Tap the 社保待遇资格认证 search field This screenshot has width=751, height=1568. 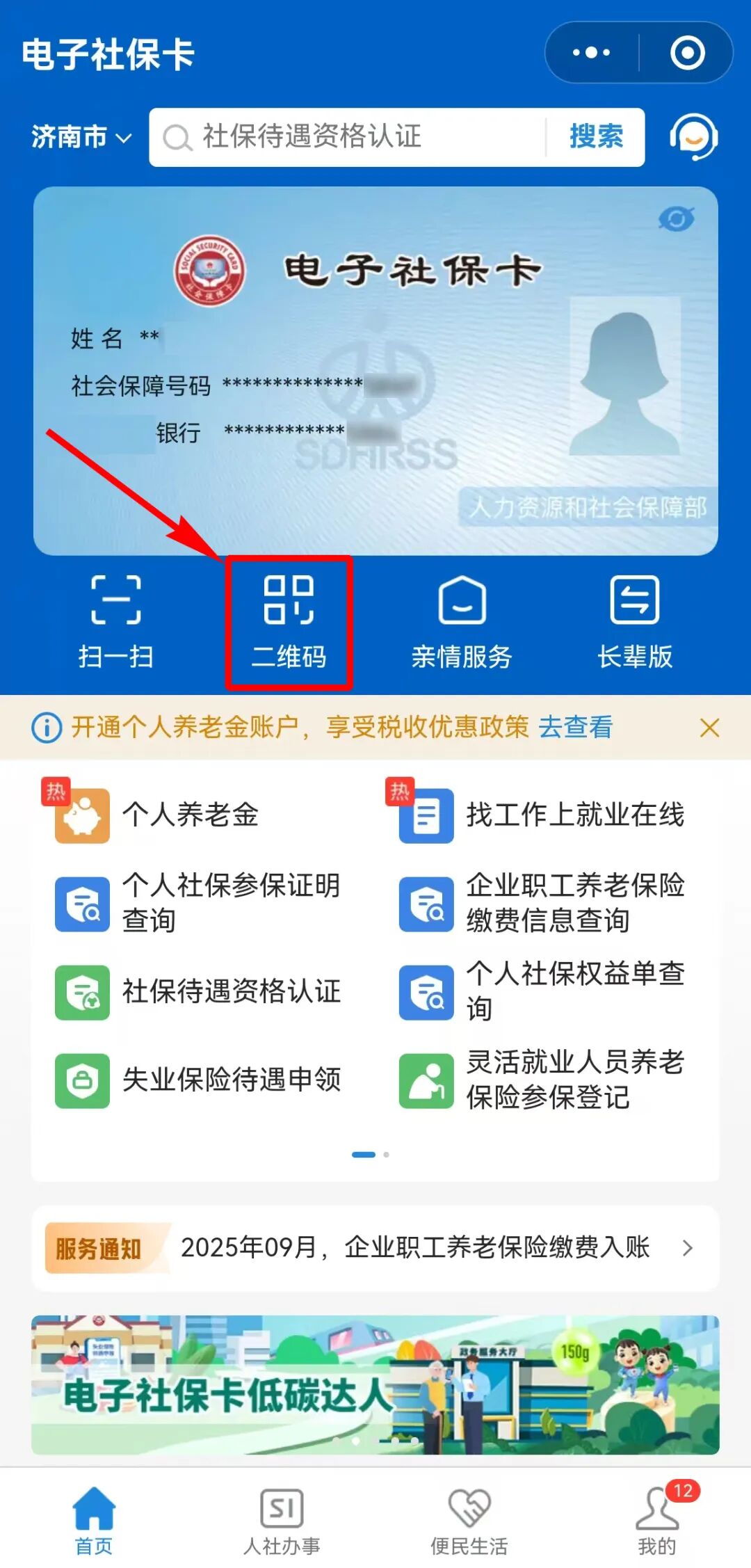pyautogui.click(x=348, y=137)
